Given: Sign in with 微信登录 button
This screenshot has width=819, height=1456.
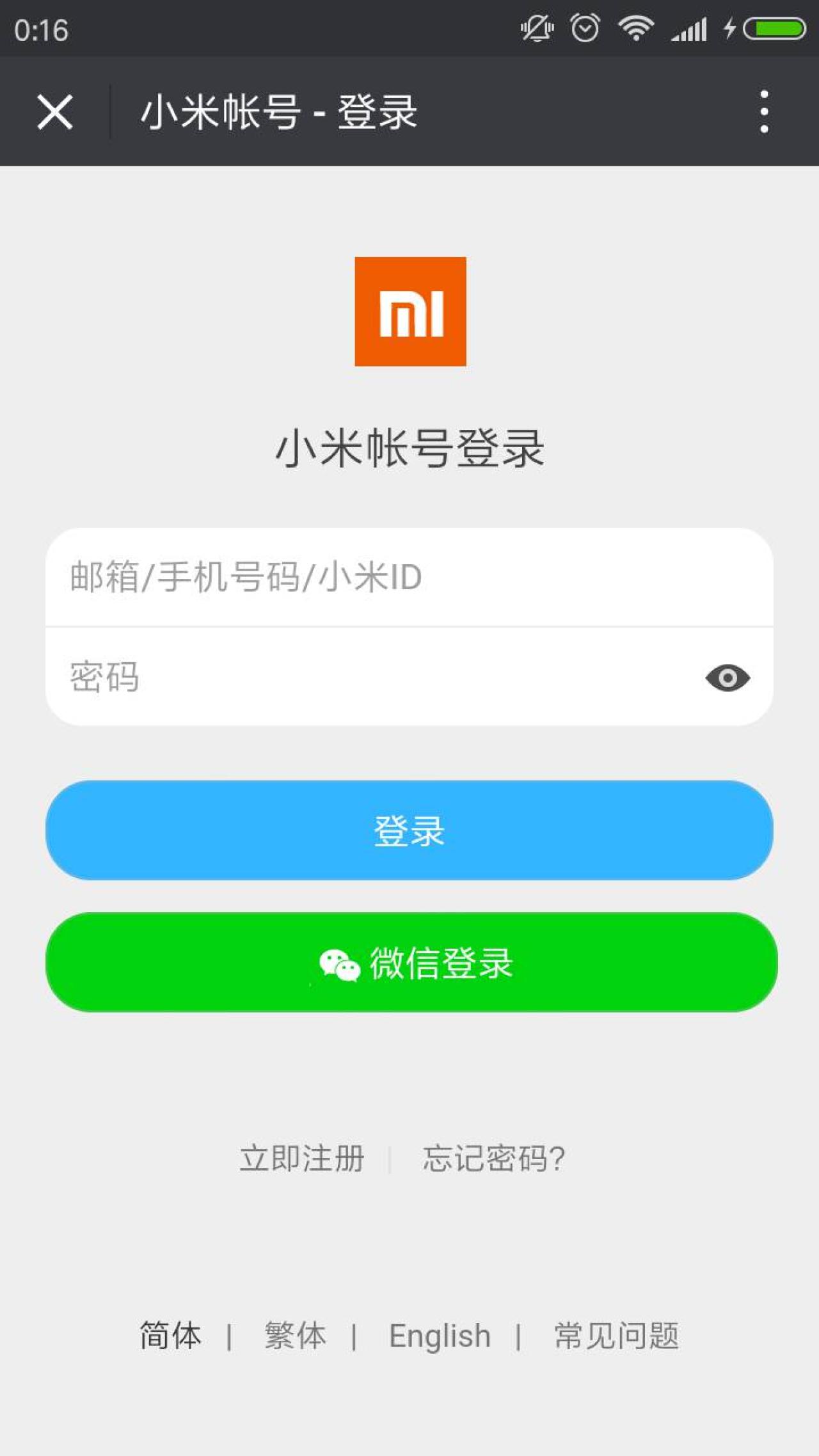Looking at the screenshot, I should pyautogui.click(x=411, y=963).
